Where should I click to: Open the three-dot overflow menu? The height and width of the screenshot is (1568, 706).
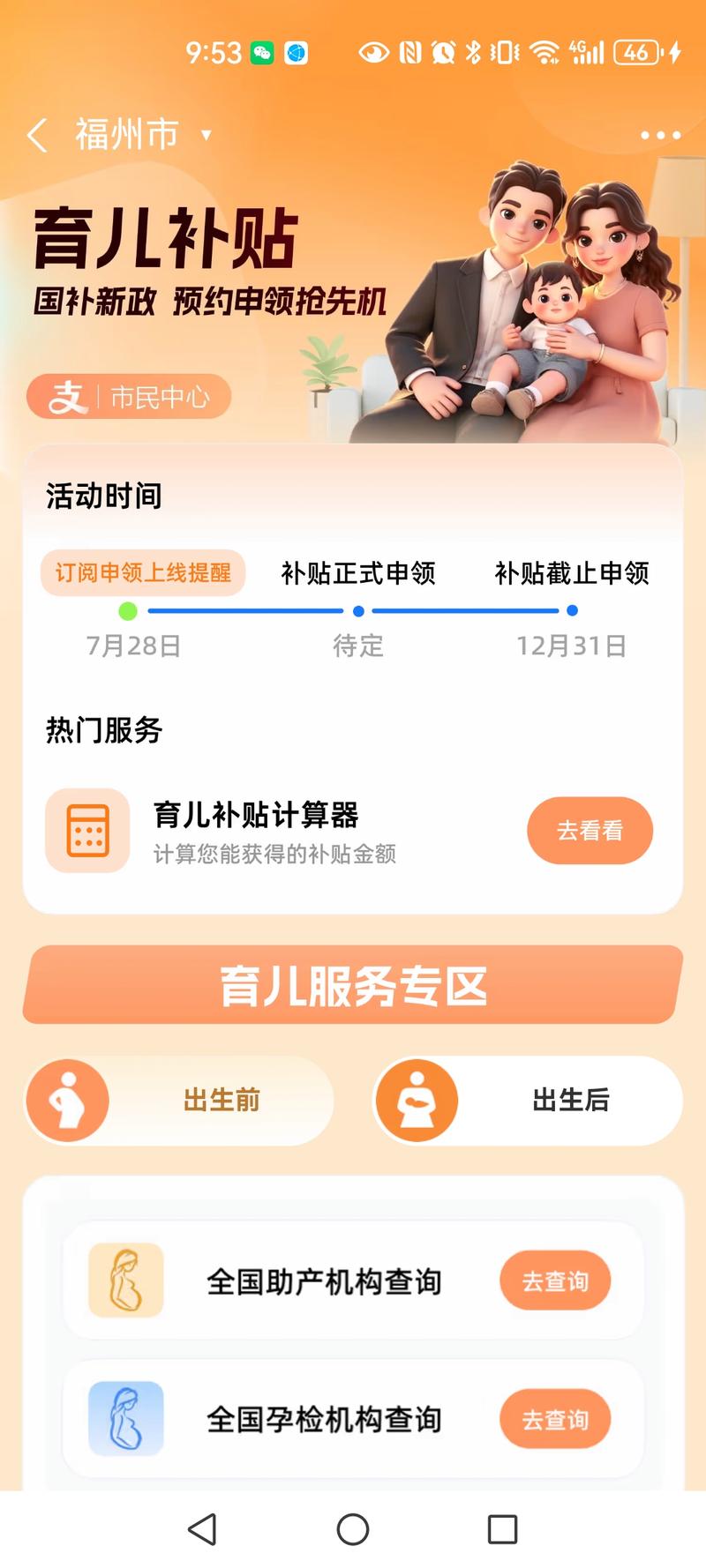point(660,135)
